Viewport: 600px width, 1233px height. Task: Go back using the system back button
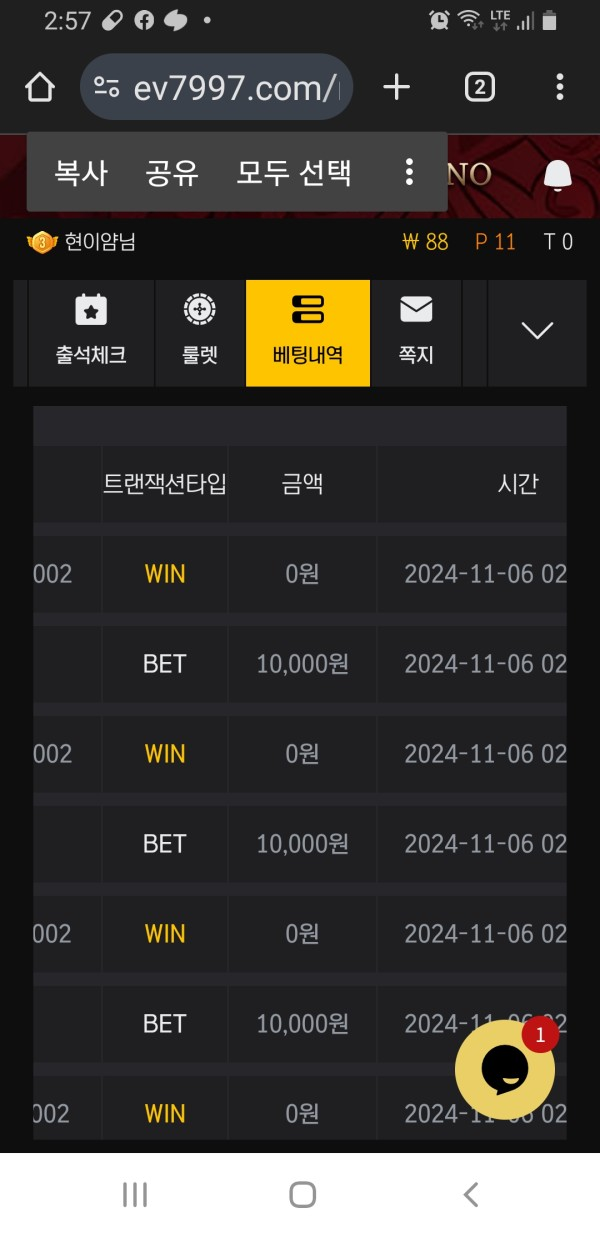(470, 1194)
